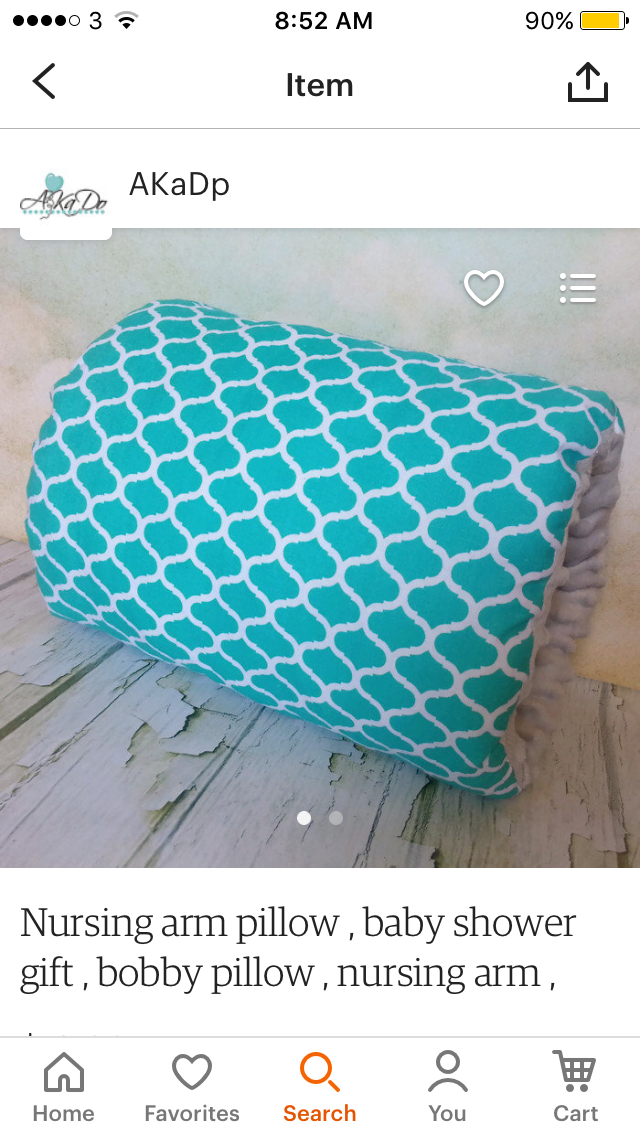The image size is (640, 1136).
Task: Share this item listing
Action: [587, 83]
